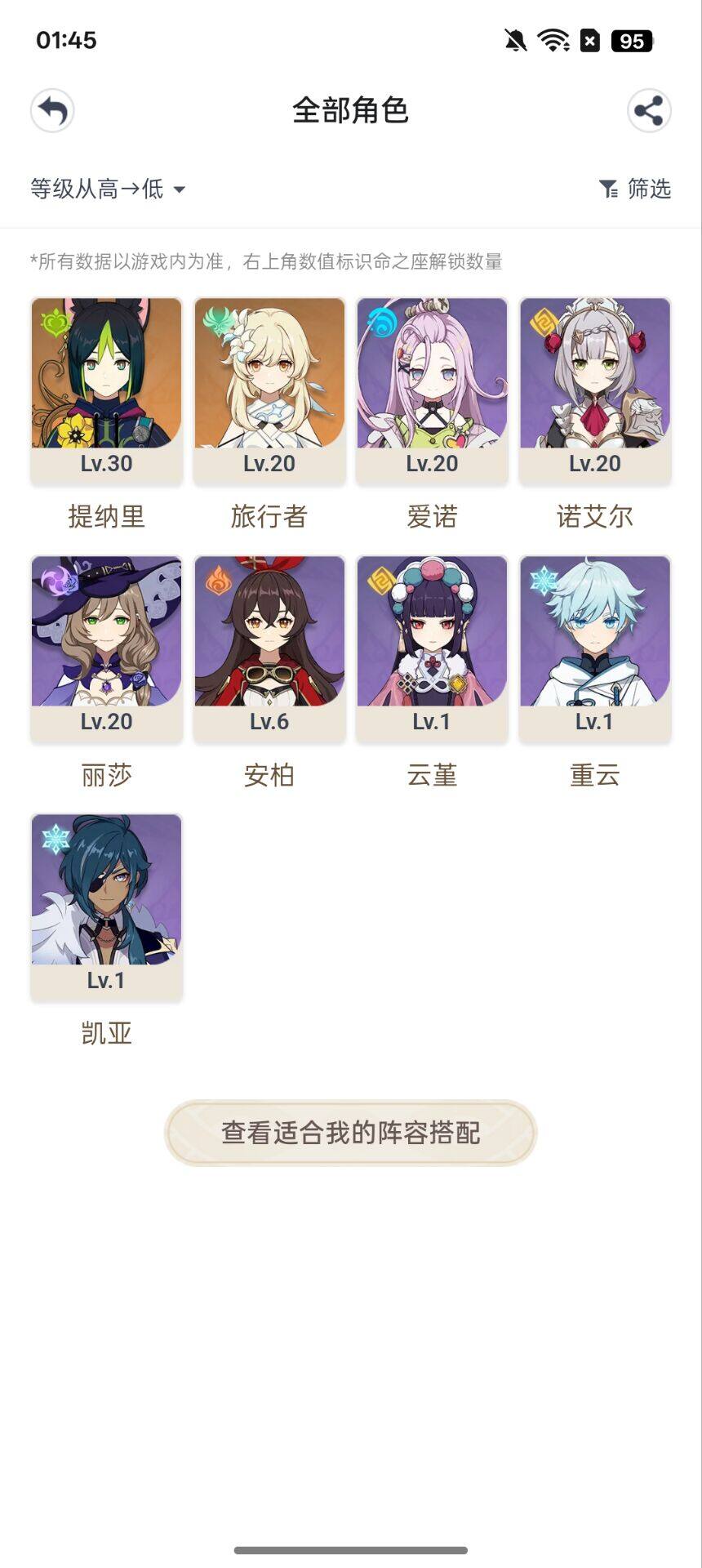The image size is (702, 1568).
Task: Select the 爱诺 character card
Action: tap(432, 390)
